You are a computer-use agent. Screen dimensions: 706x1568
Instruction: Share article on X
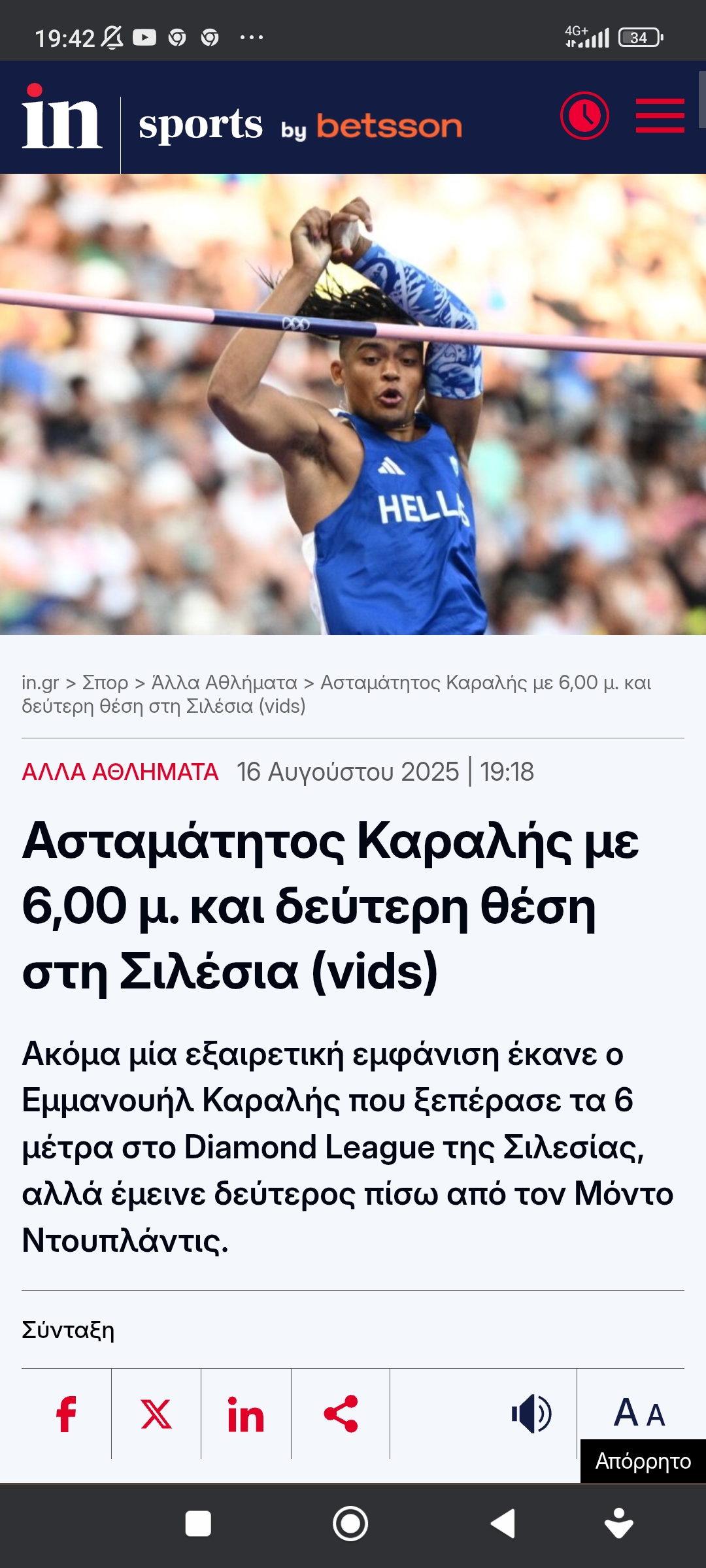click(156, 1414)
